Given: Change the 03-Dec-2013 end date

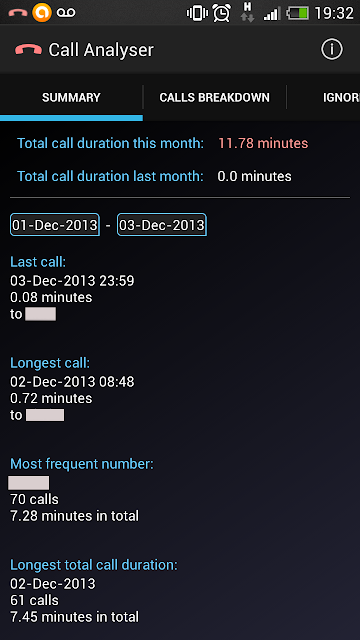Looking at the screenshot, I should 162,224.
